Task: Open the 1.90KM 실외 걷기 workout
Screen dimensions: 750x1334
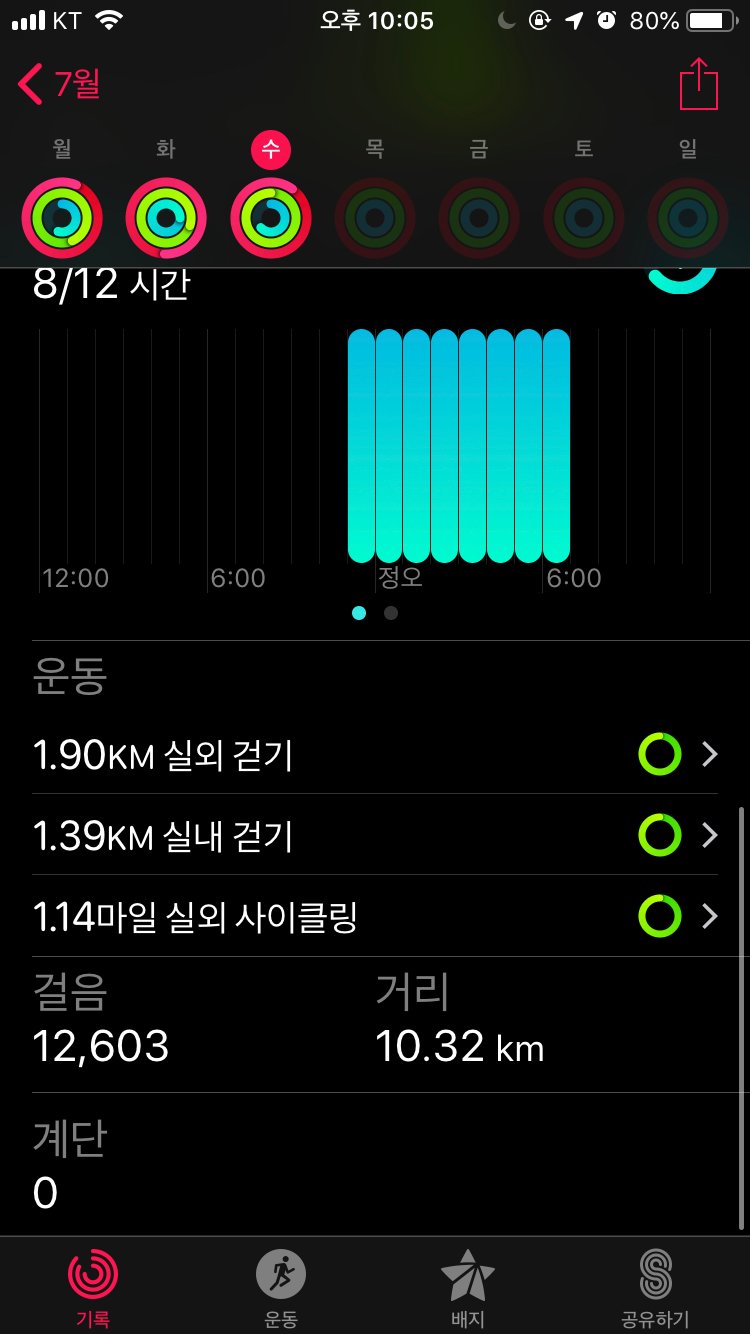Action: tap(375, 755)
